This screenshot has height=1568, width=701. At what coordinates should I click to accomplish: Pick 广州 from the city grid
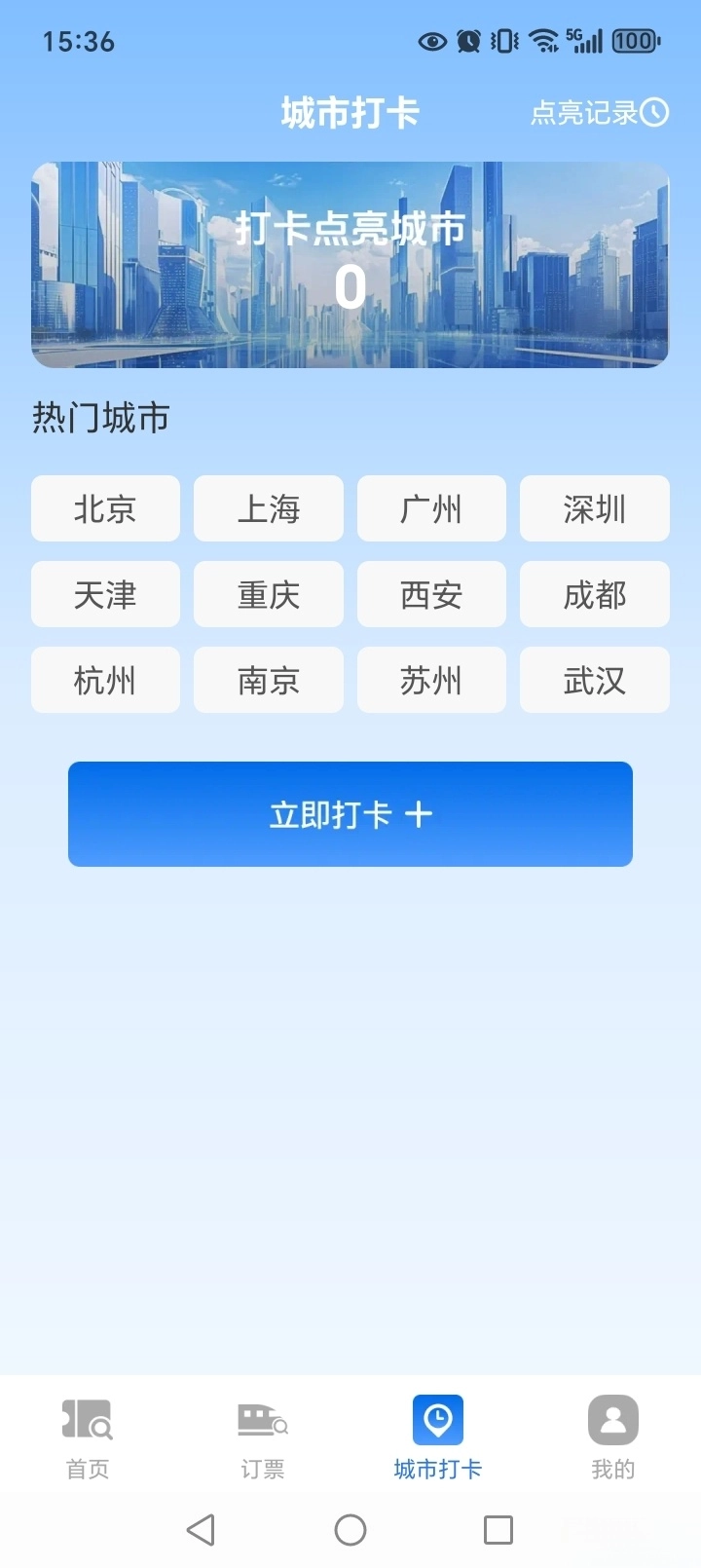431,508
